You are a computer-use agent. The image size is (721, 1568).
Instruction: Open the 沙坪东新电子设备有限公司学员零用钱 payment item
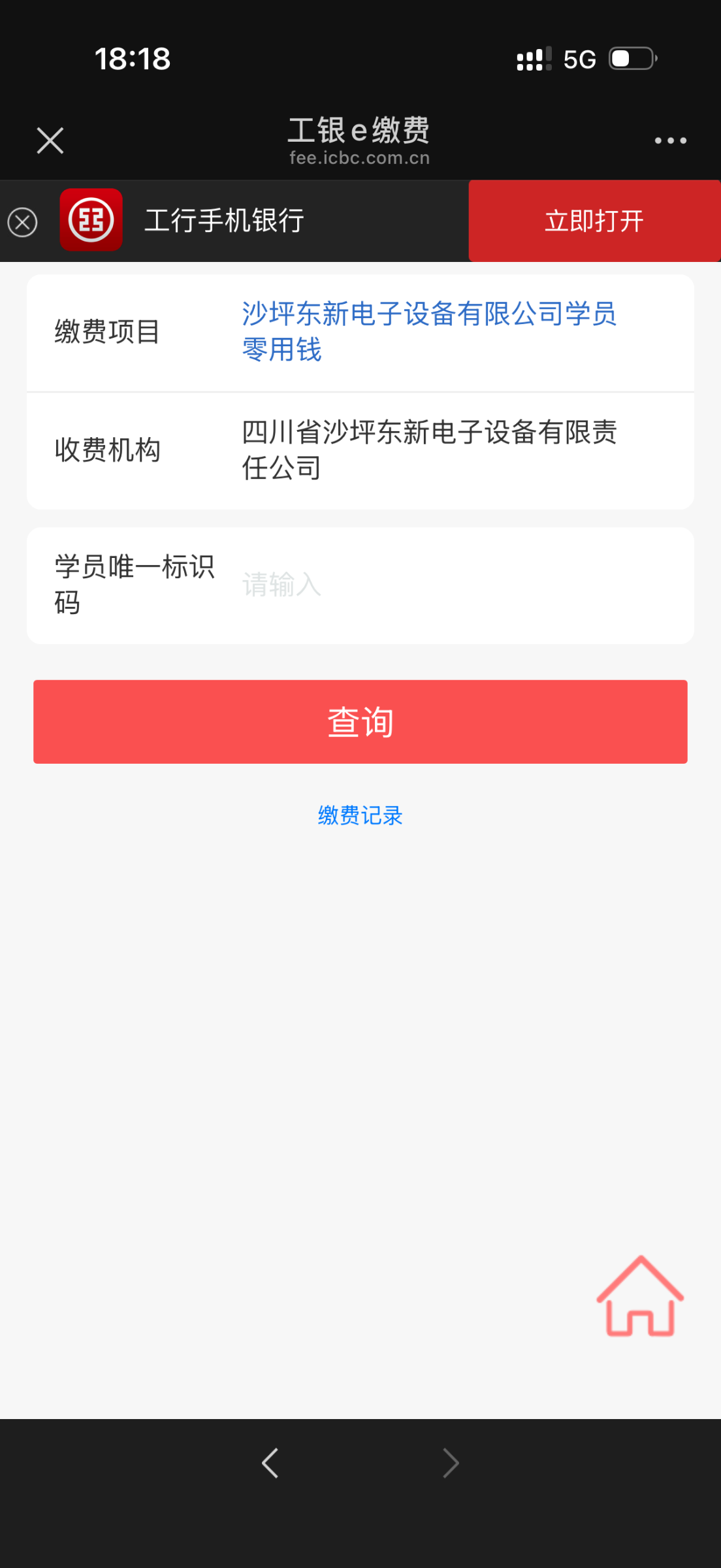pyautogui.click(x=428, y=332)
